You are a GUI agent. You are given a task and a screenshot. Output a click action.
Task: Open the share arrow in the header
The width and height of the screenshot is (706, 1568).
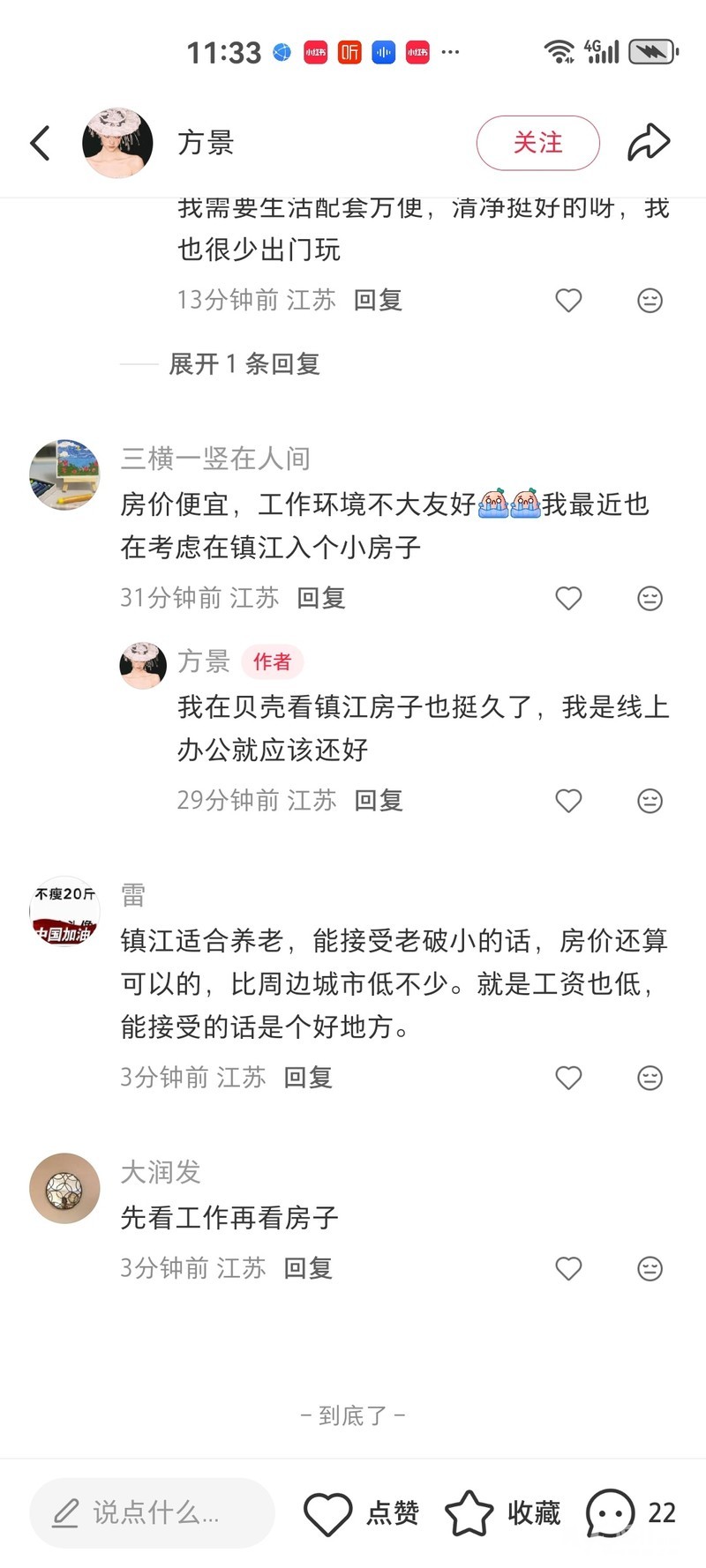(x=649, y=143)
